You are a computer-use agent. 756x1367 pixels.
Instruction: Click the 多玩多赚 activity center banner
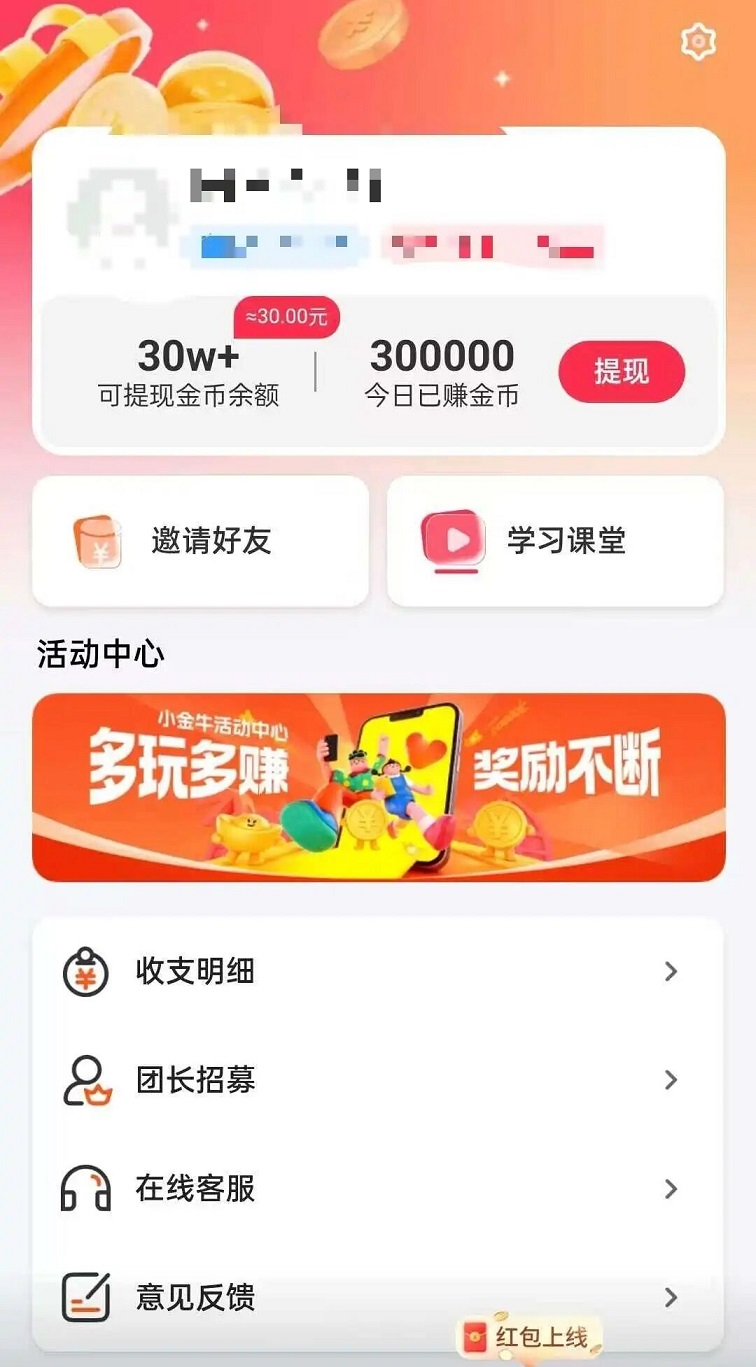point(378,786)
